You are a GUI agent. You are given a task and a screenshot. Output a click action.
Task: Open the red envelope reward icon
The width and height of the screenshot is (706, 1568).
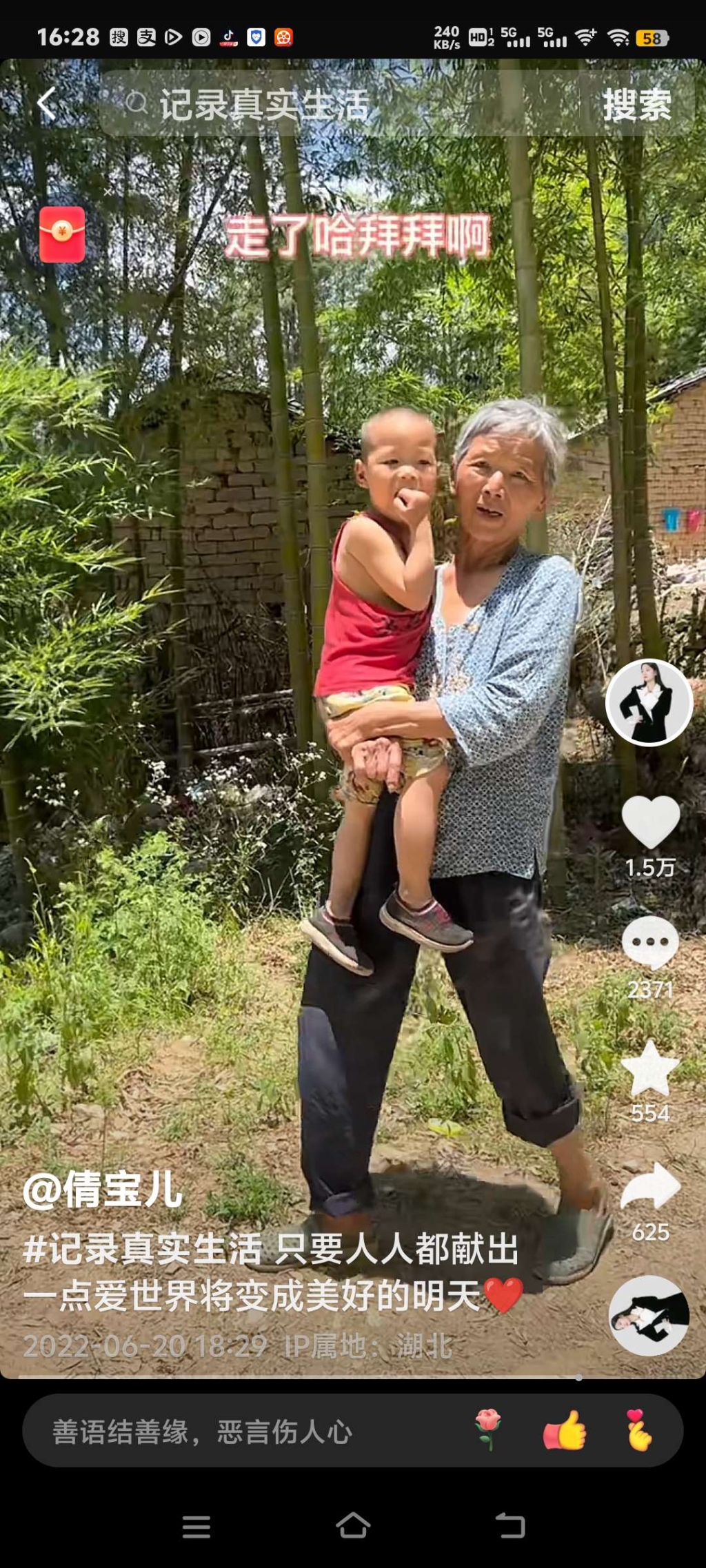point(62,234)
